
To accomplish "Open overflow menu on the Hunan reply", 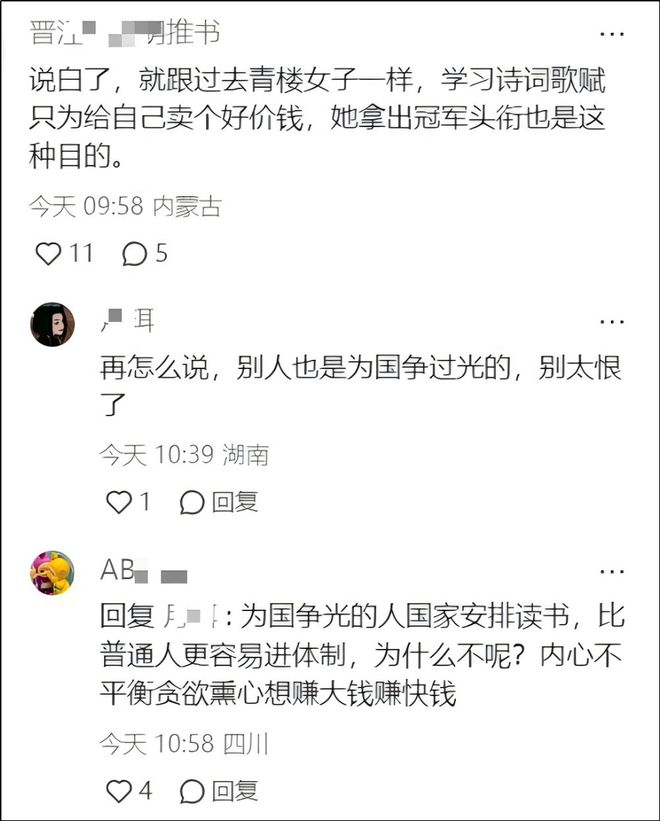I will click(611, 321).
